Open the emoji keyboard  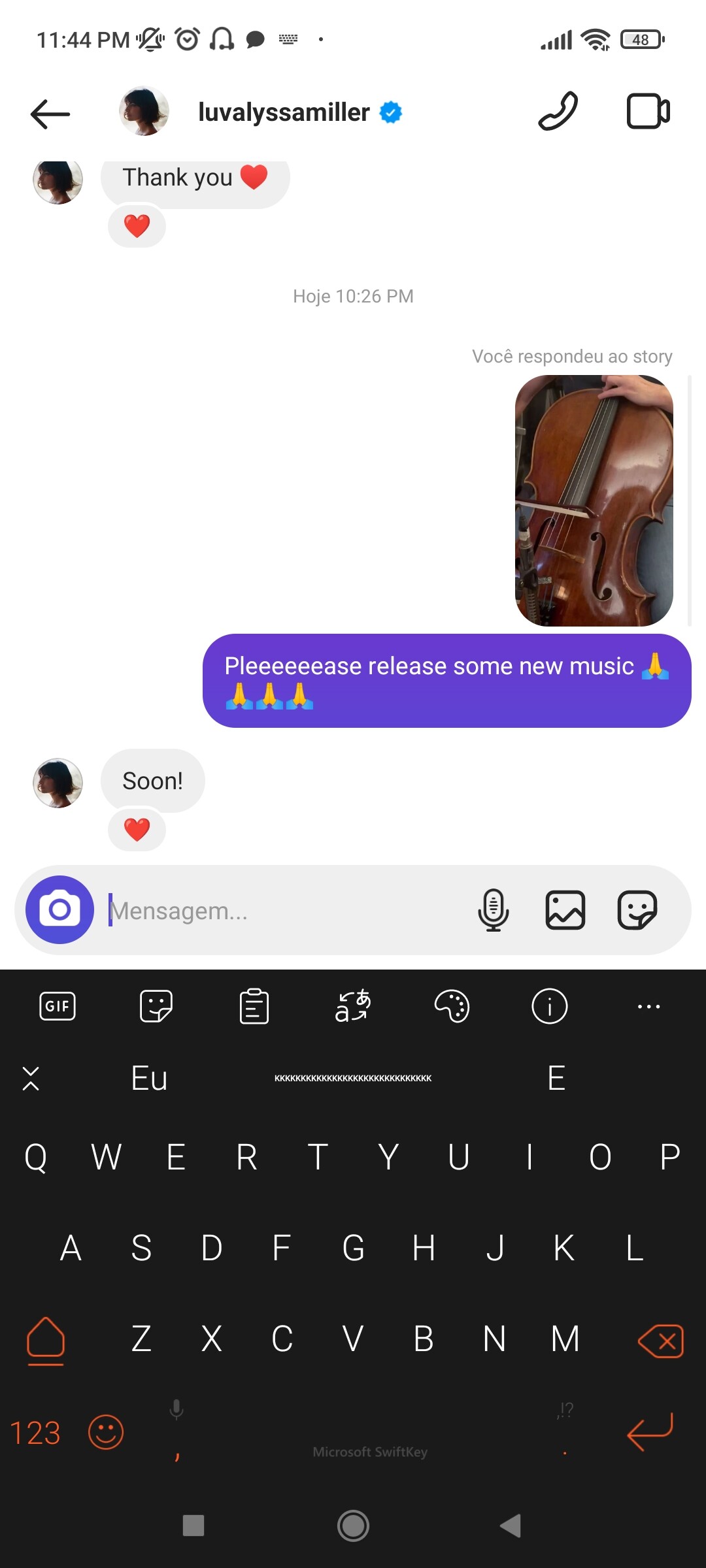point(106,1433)
